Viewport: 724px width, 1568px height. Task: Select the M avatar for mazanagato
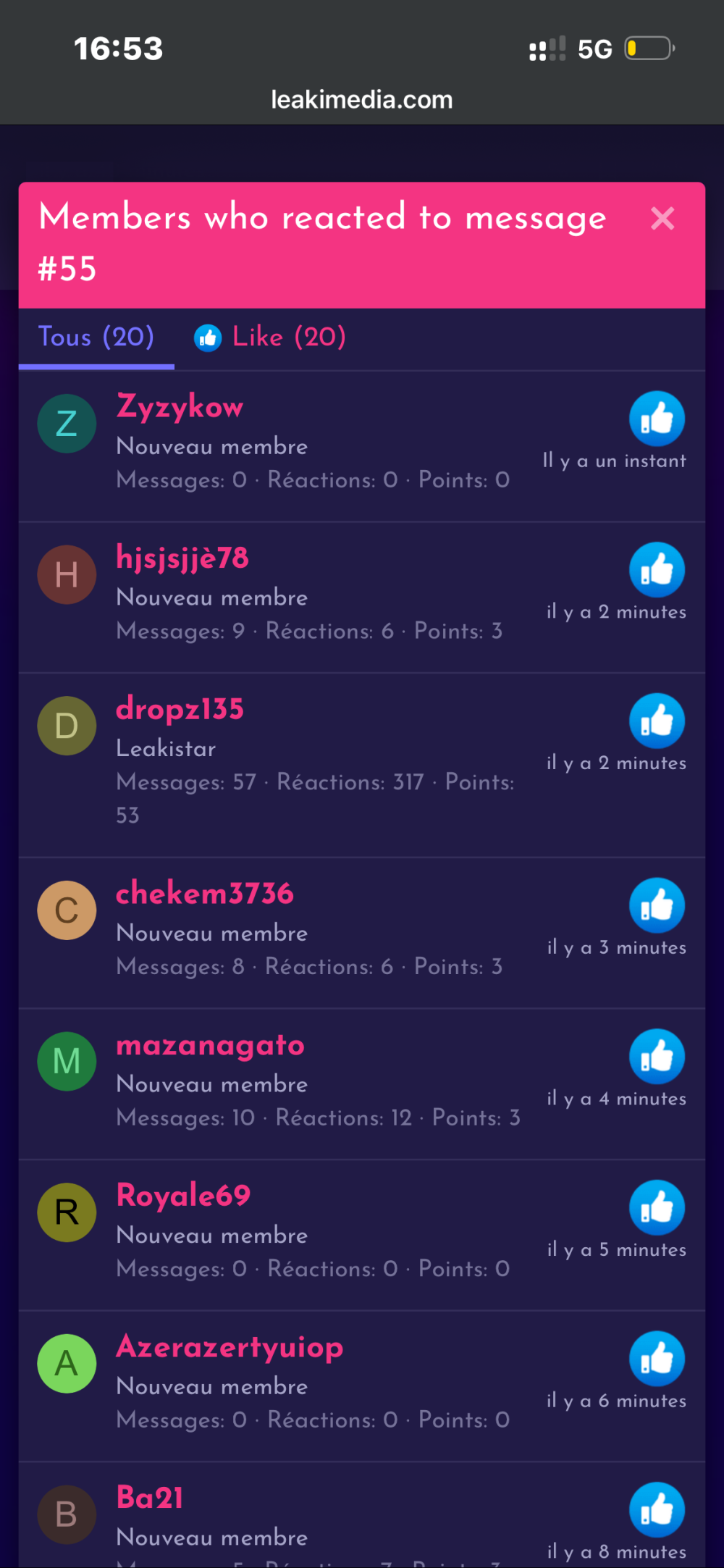point(67,1061)
